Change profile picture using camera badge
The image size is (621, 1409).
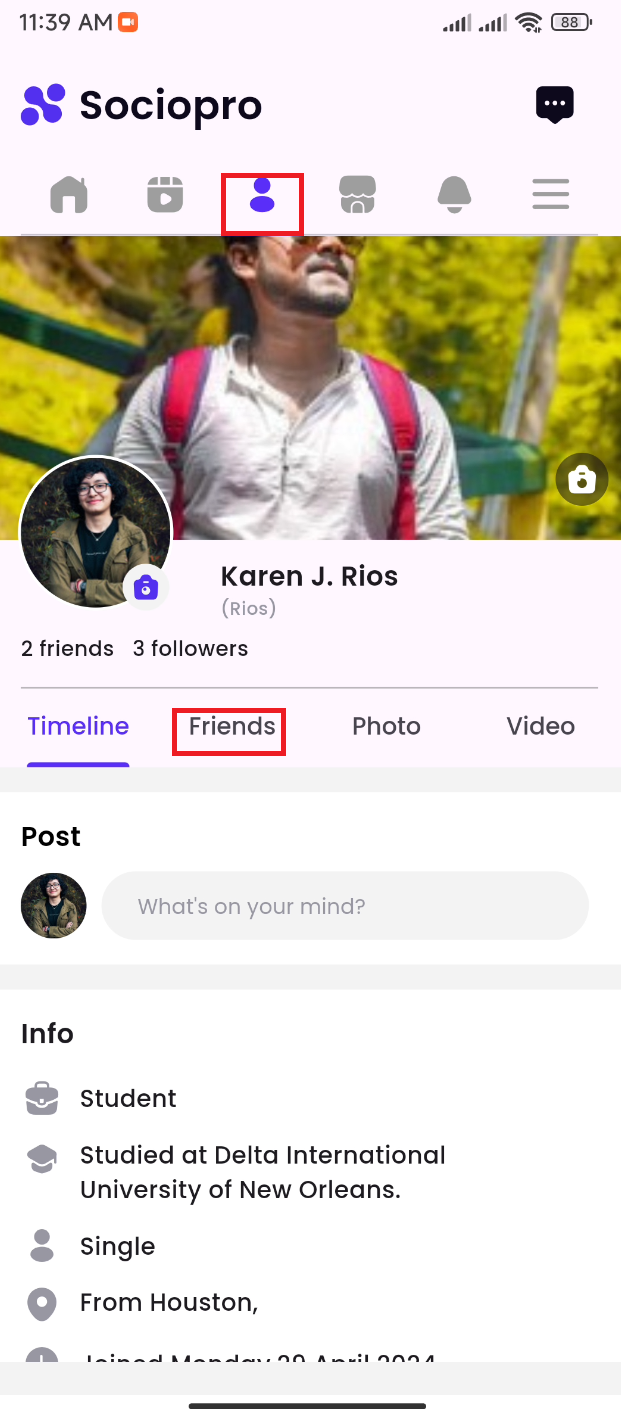(x=146, y=587)
